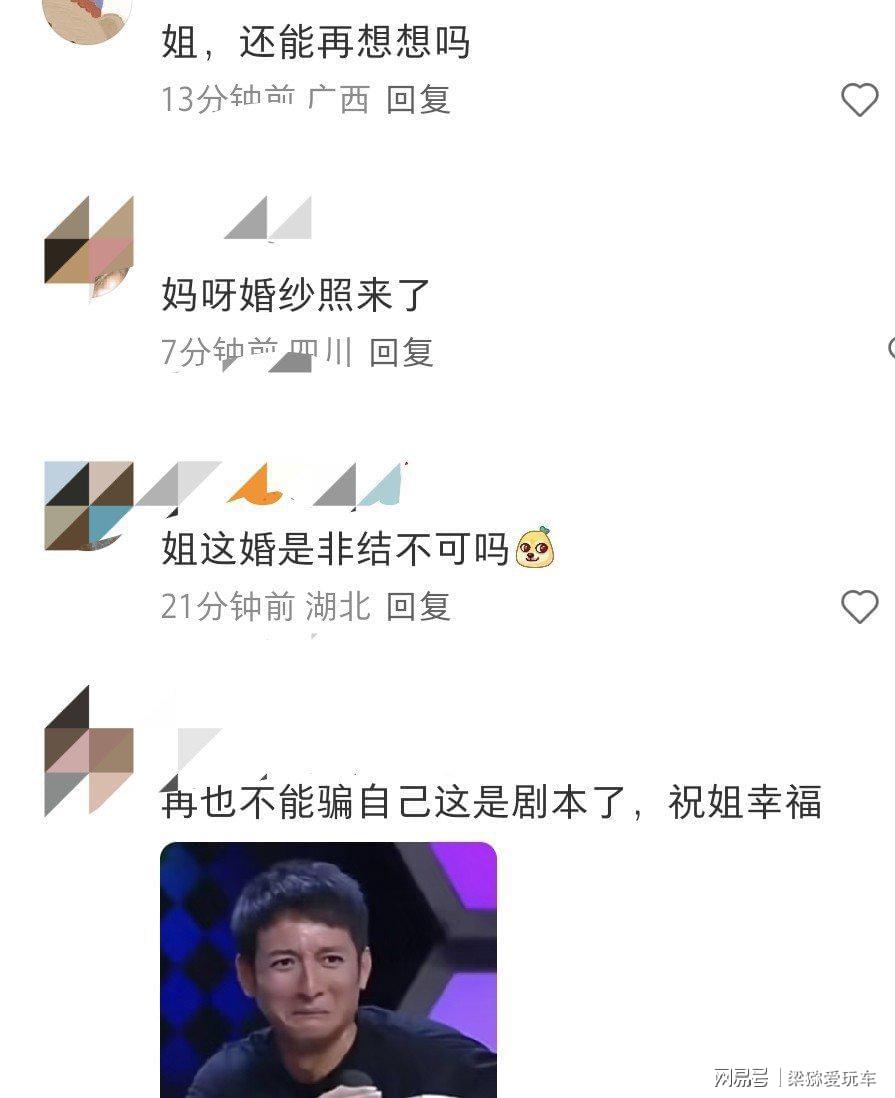The image size is (895, 1098).
Task: Open the crying man image in the comment
Action: tap(328, 968)
